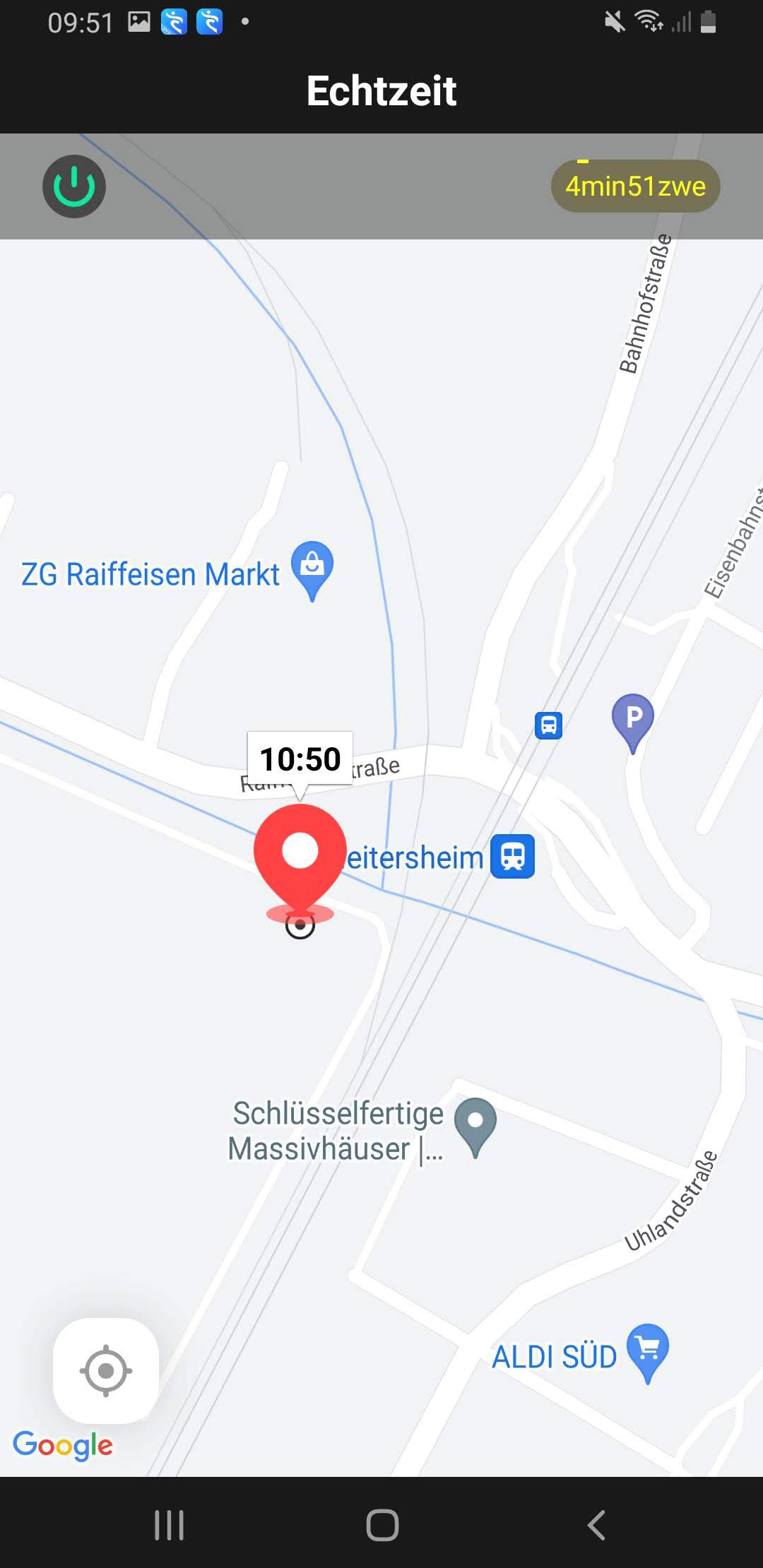This screenshot has height=1568, width=763.
Task: Center map on my current location
Action: tap(106, 1371)
